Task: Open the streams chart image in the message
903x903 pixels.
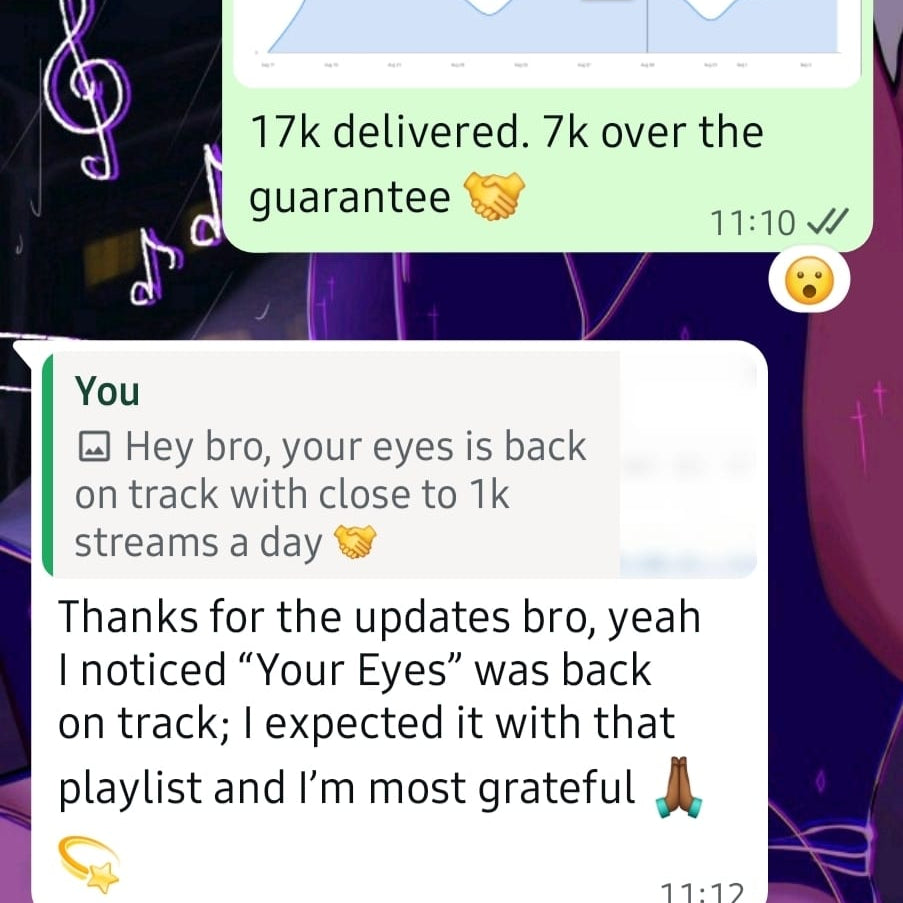Action: [x=548, y=35]
